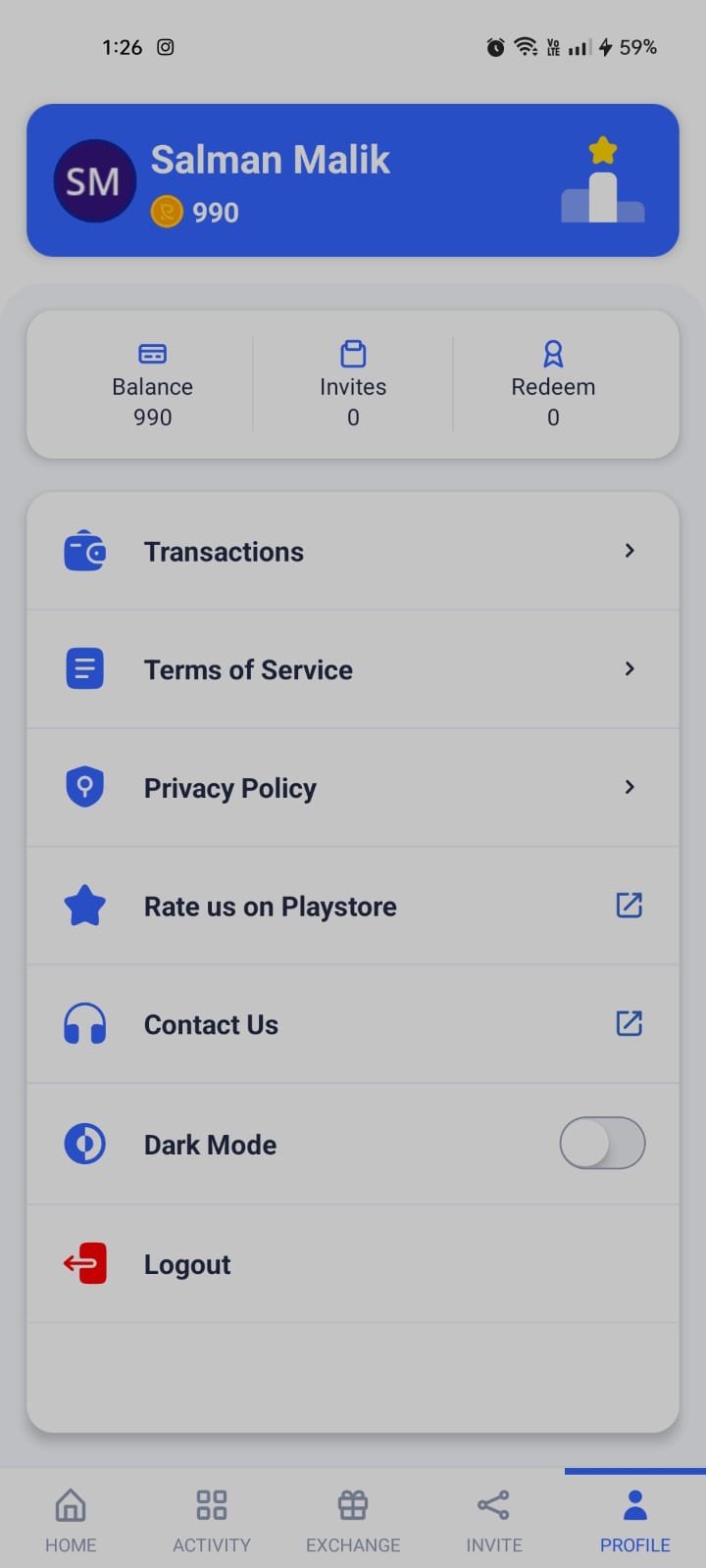The width and height of the screenshot is (706, 1568).
Task: Click the leaderboard trophy icon on profile card
Action: point(602,181)
